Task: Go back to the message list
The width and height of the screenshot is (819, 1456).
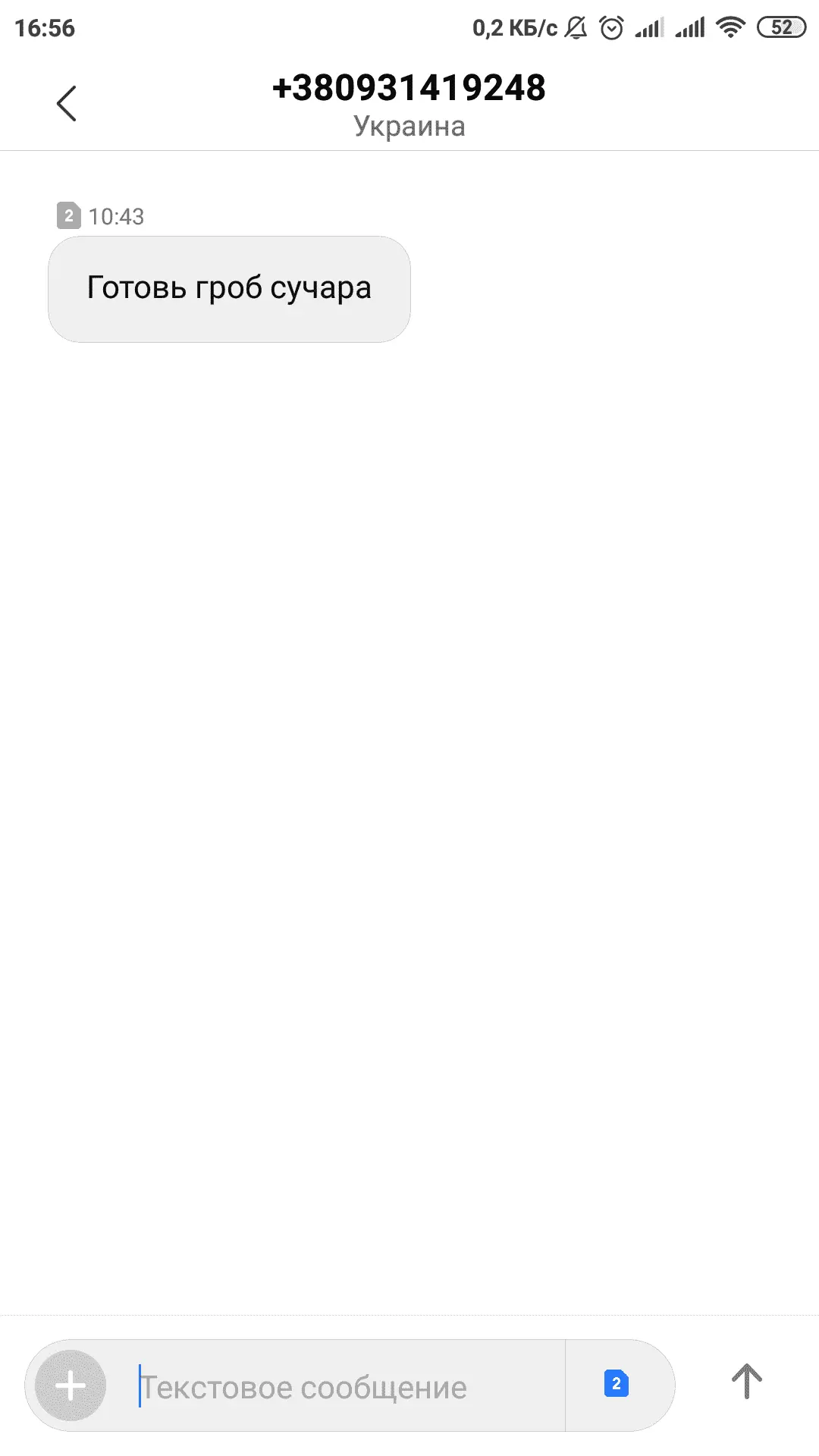Action: [67, 103]
